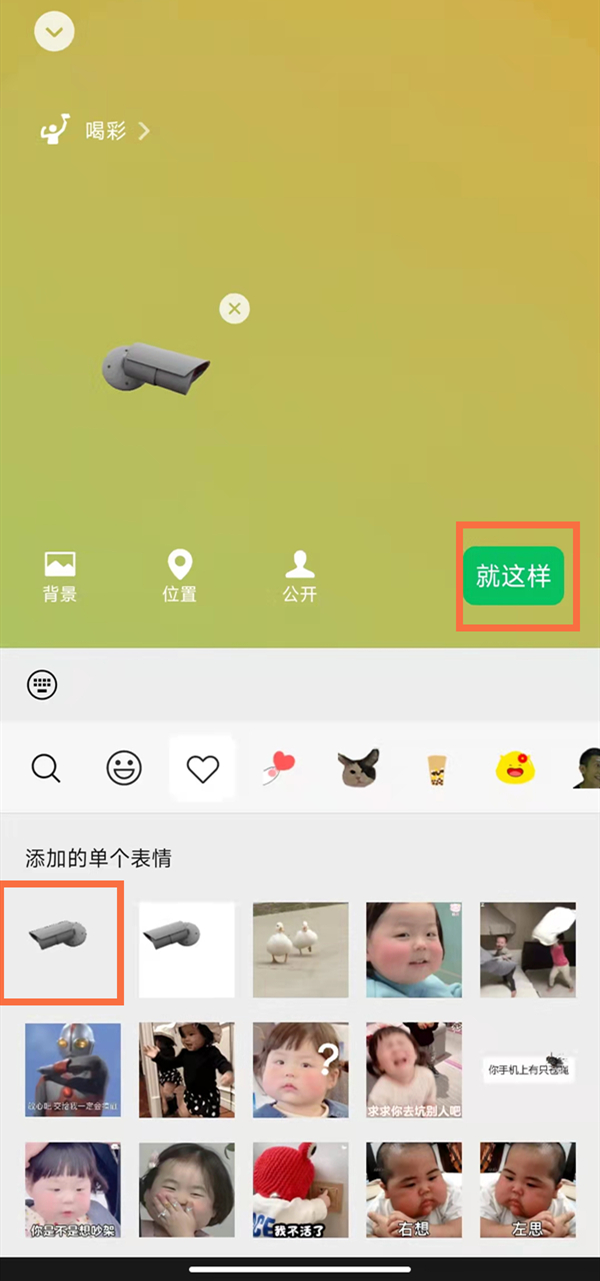Open the cat sticker pack
The height and width of the screenshot is (1281, 600).
[358, 768]
